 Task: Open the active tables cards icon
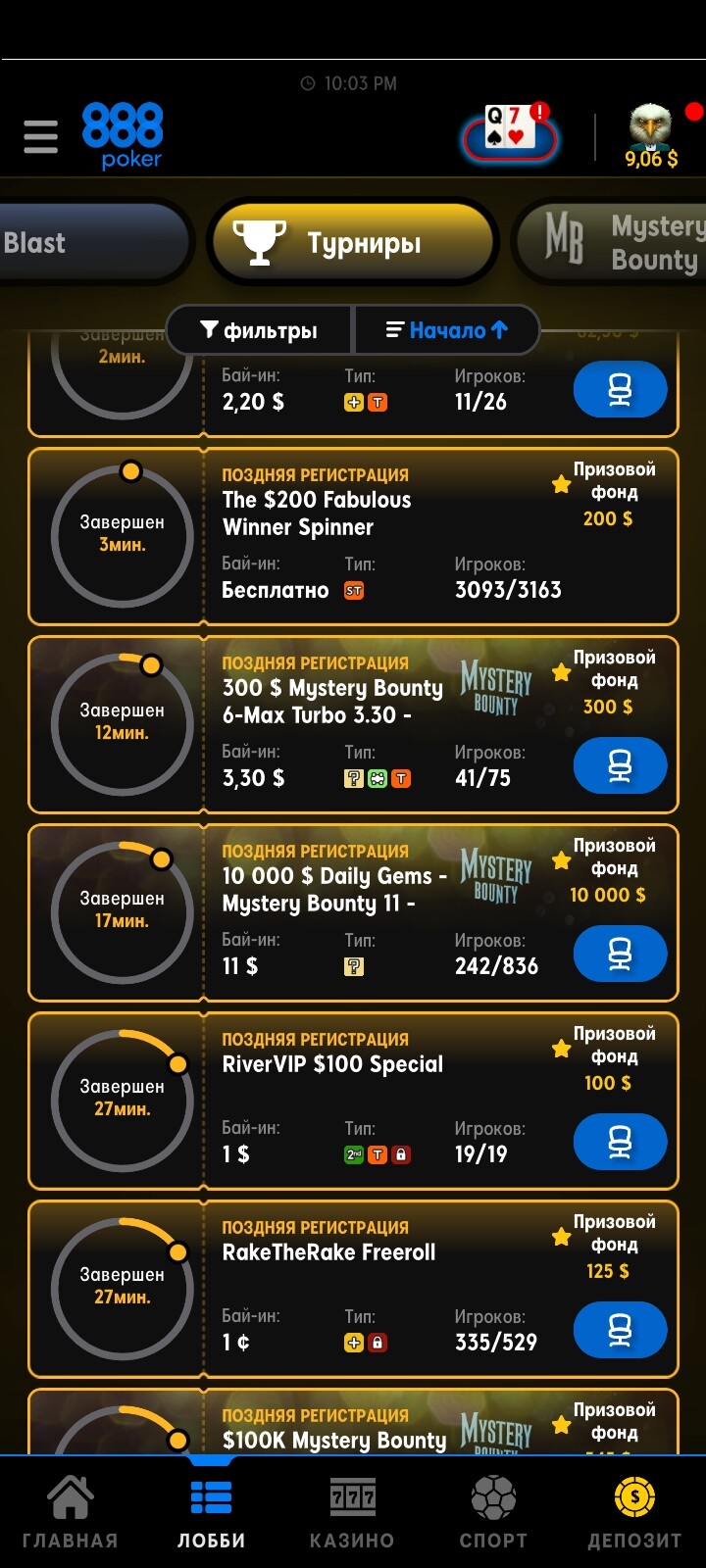[x=510, y=135]
